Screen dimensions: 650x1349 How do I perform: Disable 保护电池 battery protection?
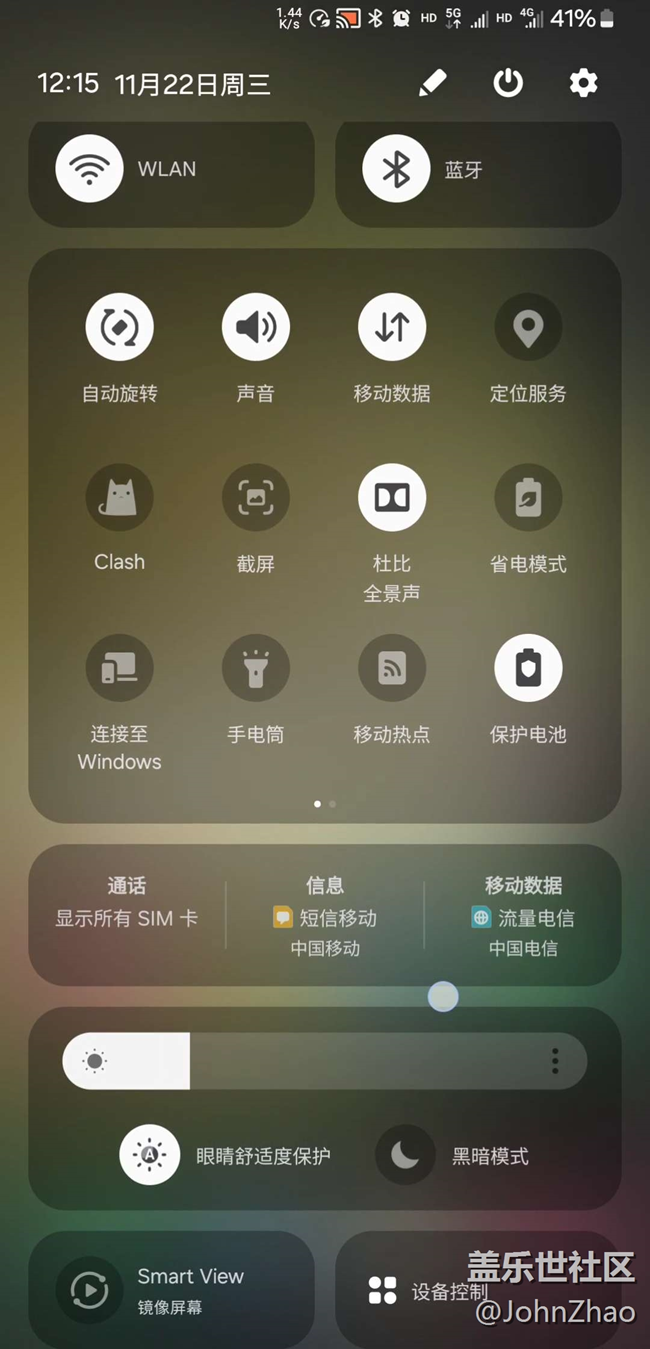pyautogui.click(x=528, y=668)
